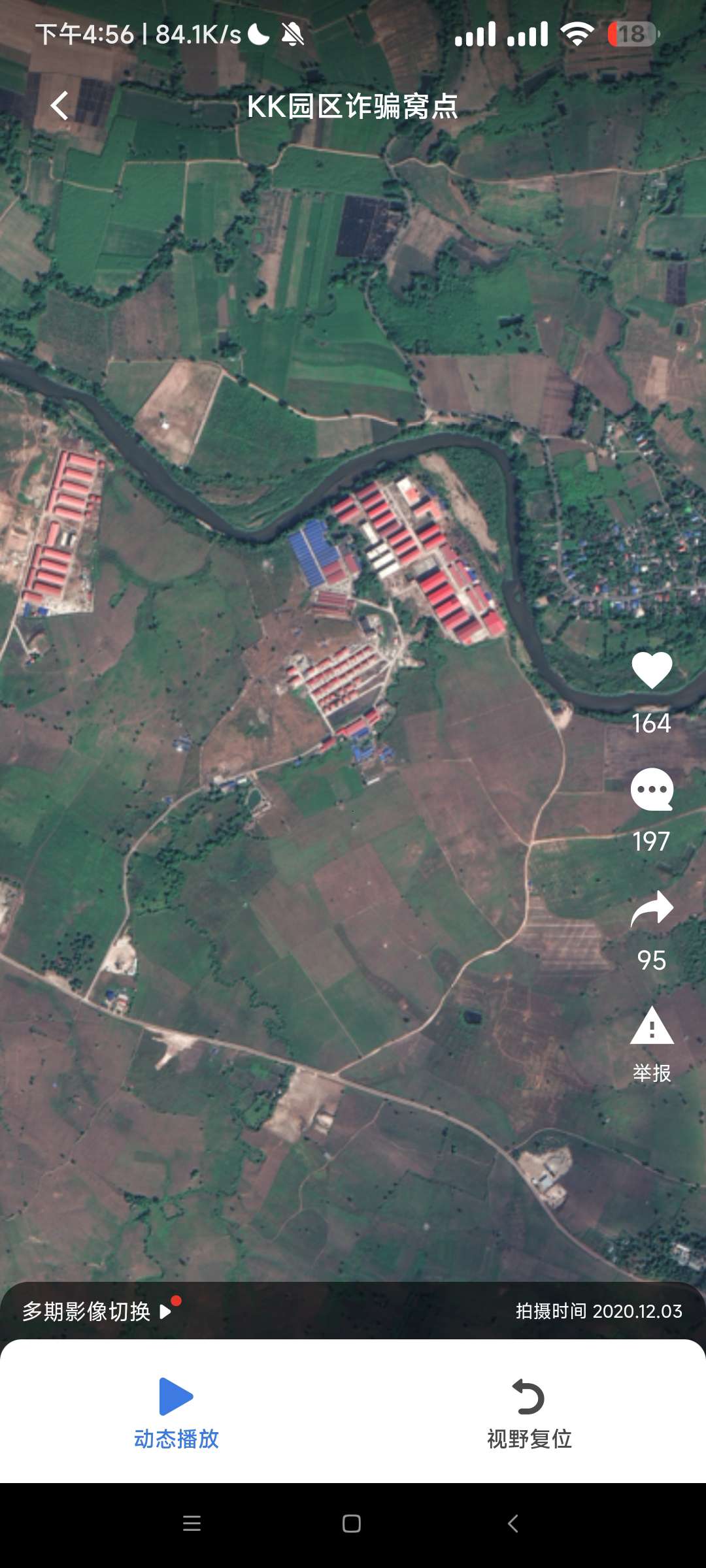This screenshot has width=706, height=1568.
Task: Open 多期影像切换 multi-period imagery switch
Action: (x=97, y=1311)
